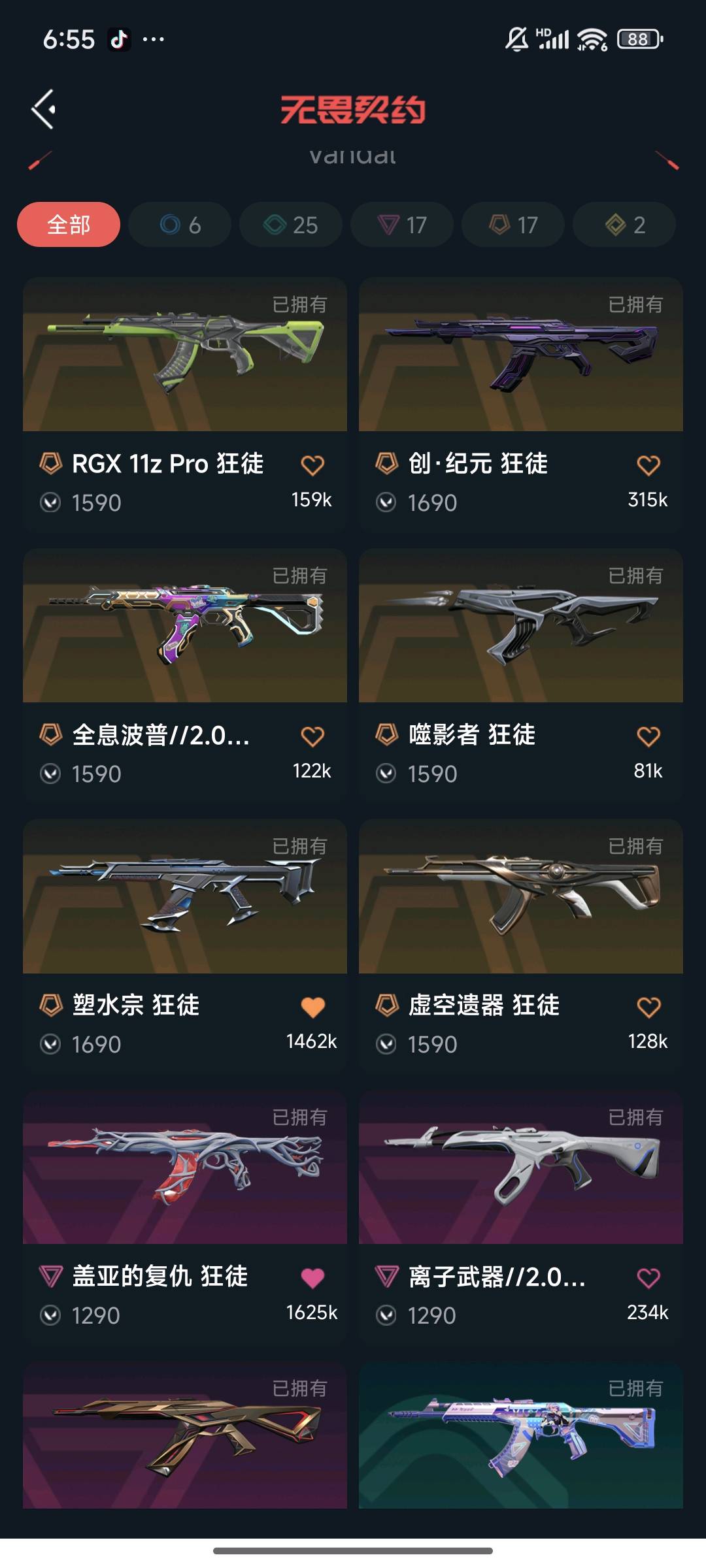Screen dimensions: 706x1568
Task: Like the 离子武器//2.0 skin
Action: tap(648, 1278)
